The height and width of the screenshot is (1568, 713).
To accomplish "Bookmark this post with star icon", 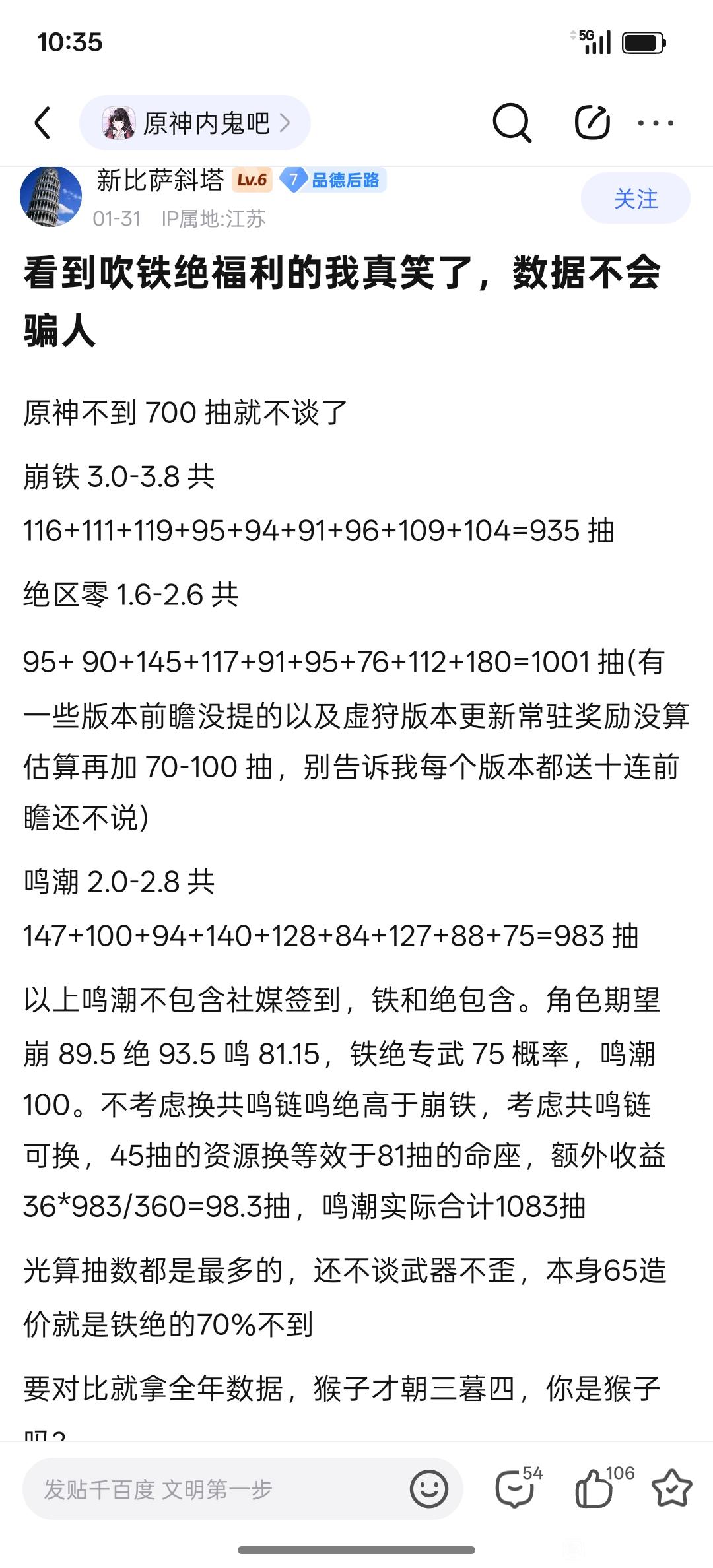I will [x=671, y=1489].
